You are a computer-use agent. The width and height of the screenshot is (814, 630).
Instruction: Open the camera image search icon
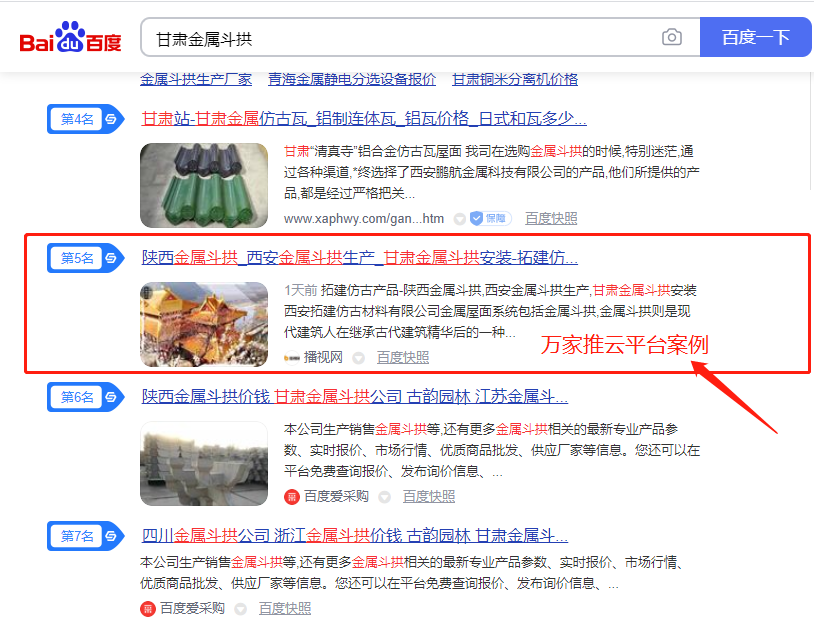point(672,38)
